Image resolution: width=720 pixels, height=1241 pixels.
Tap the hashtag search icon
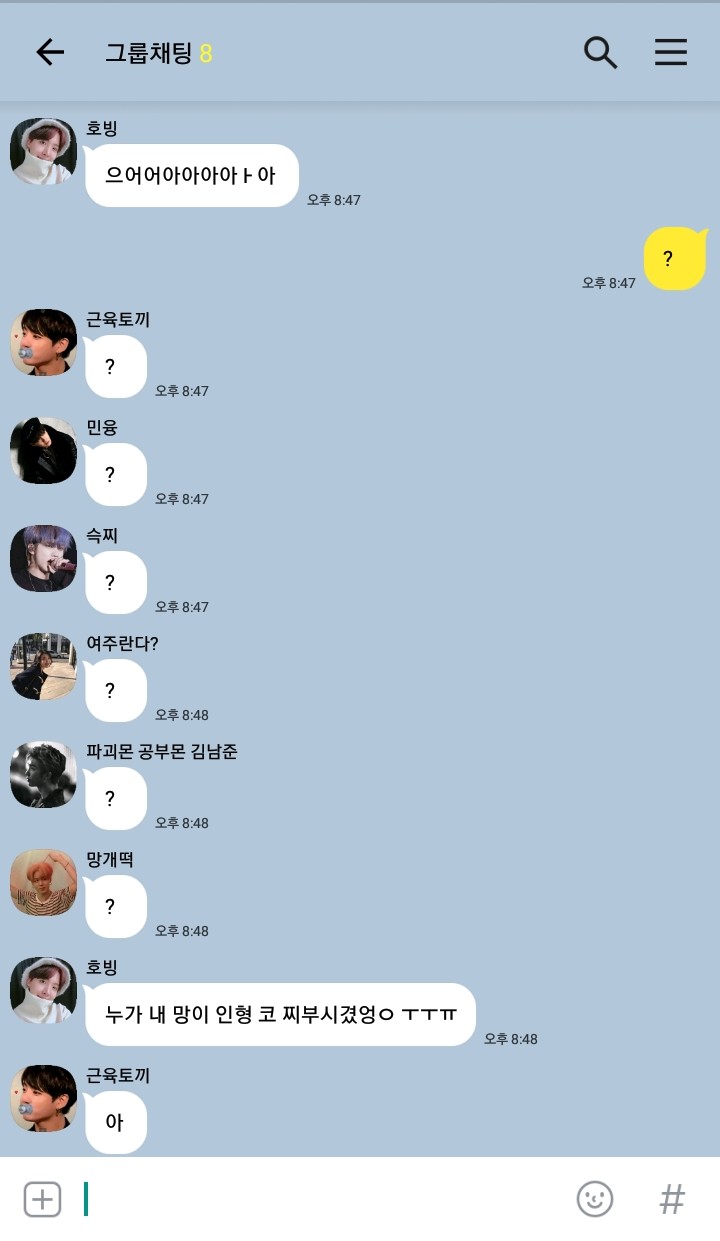tap(672, 1199)
